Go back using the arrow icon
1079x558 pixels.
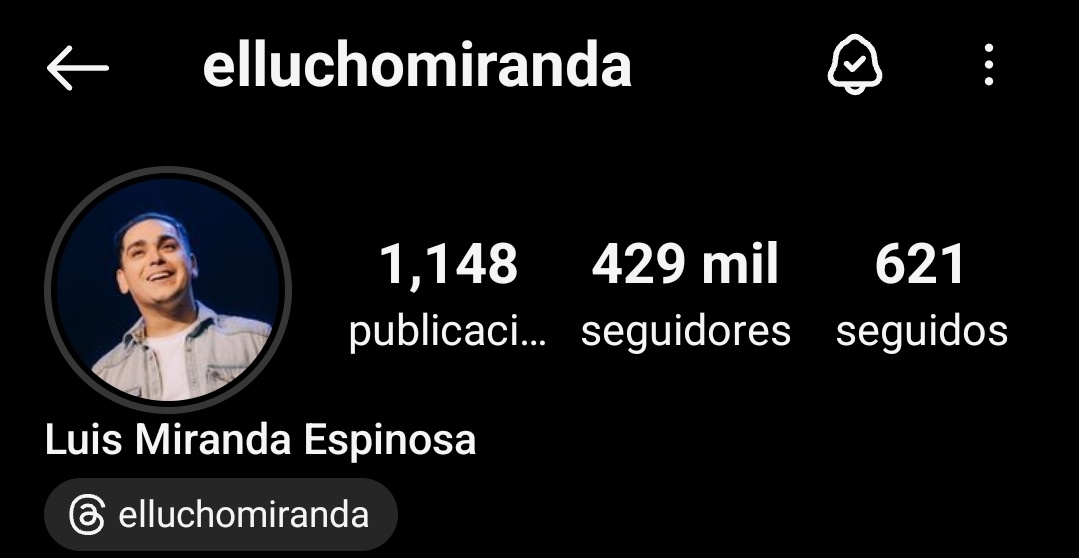77,68
